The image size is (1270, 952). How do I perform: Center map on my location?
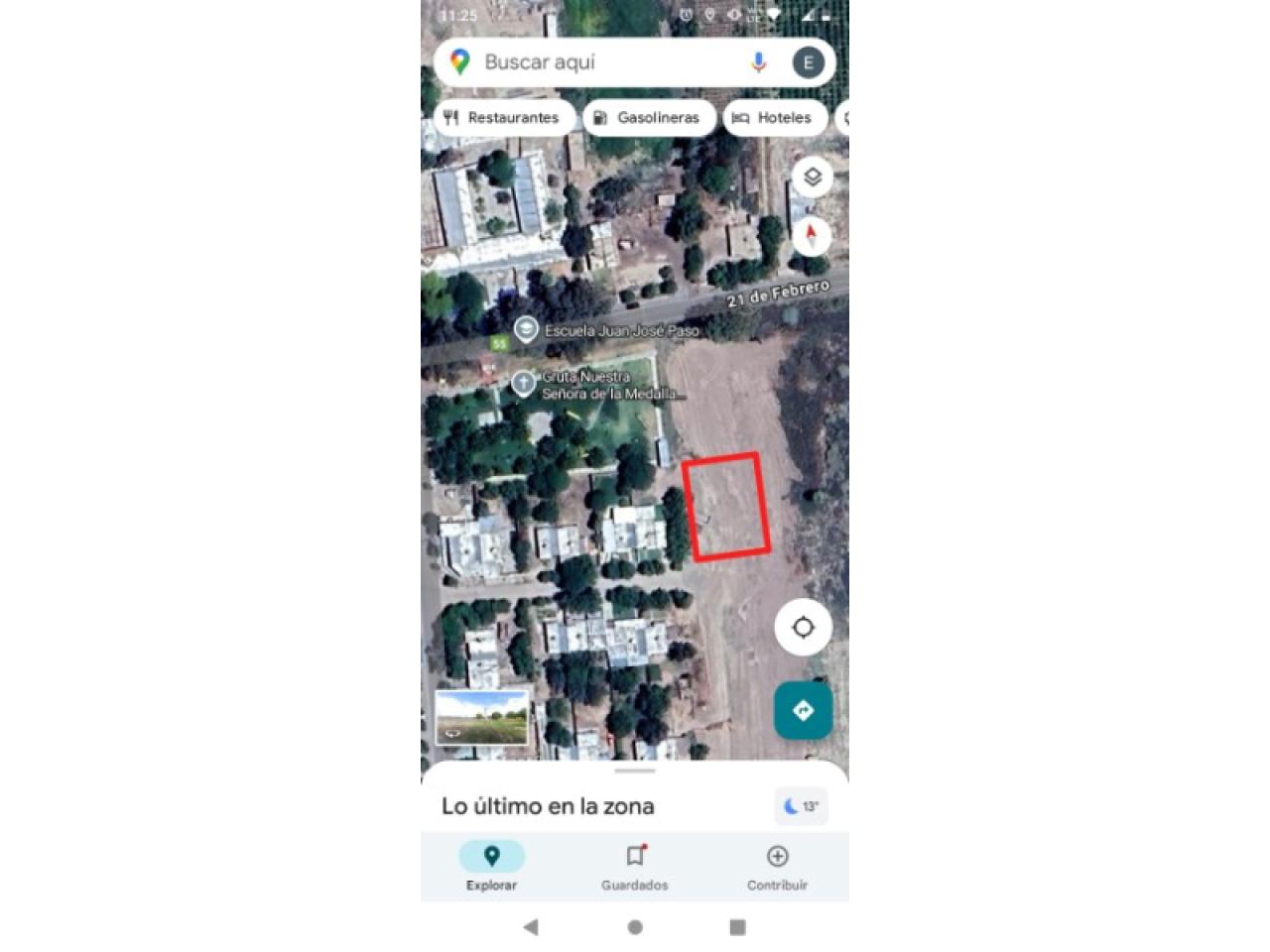point(803,627)
